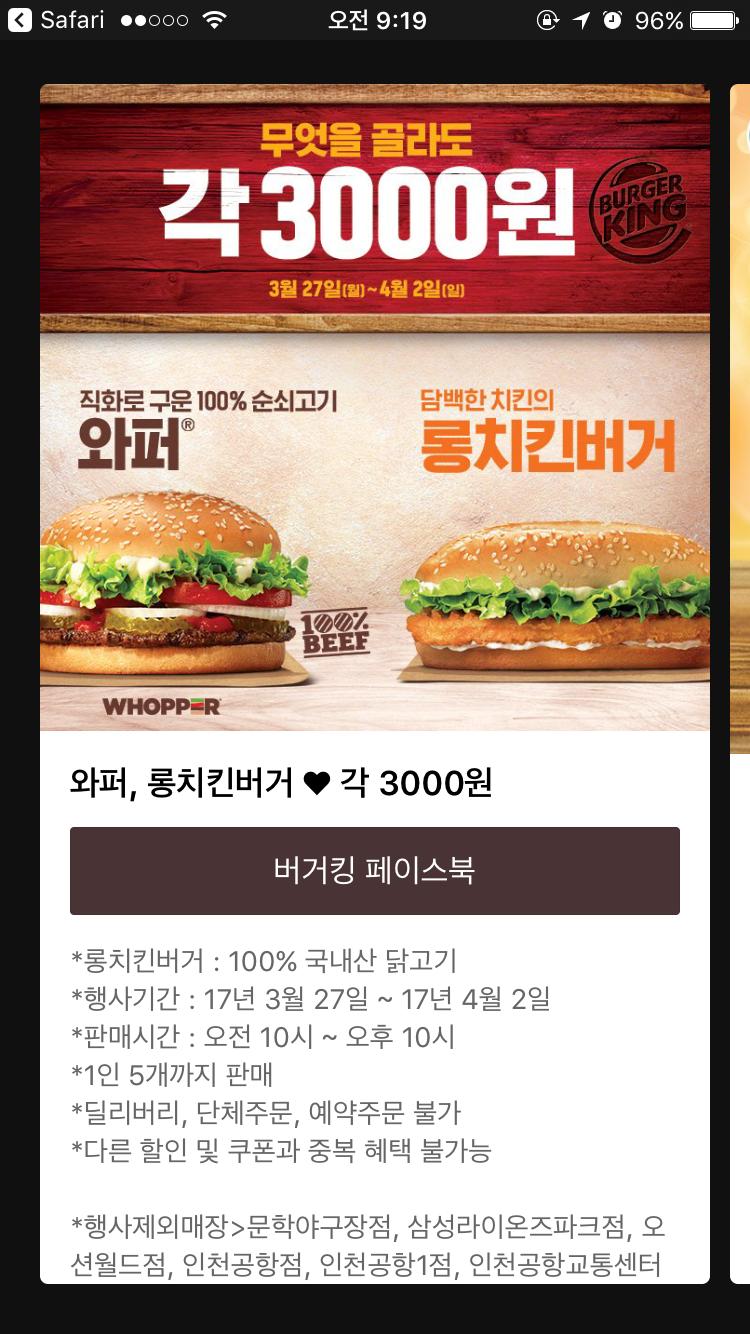
Task: Tap the 와퍼 롱치킨버거 3000원 promo banner
Action: point(374,408)
